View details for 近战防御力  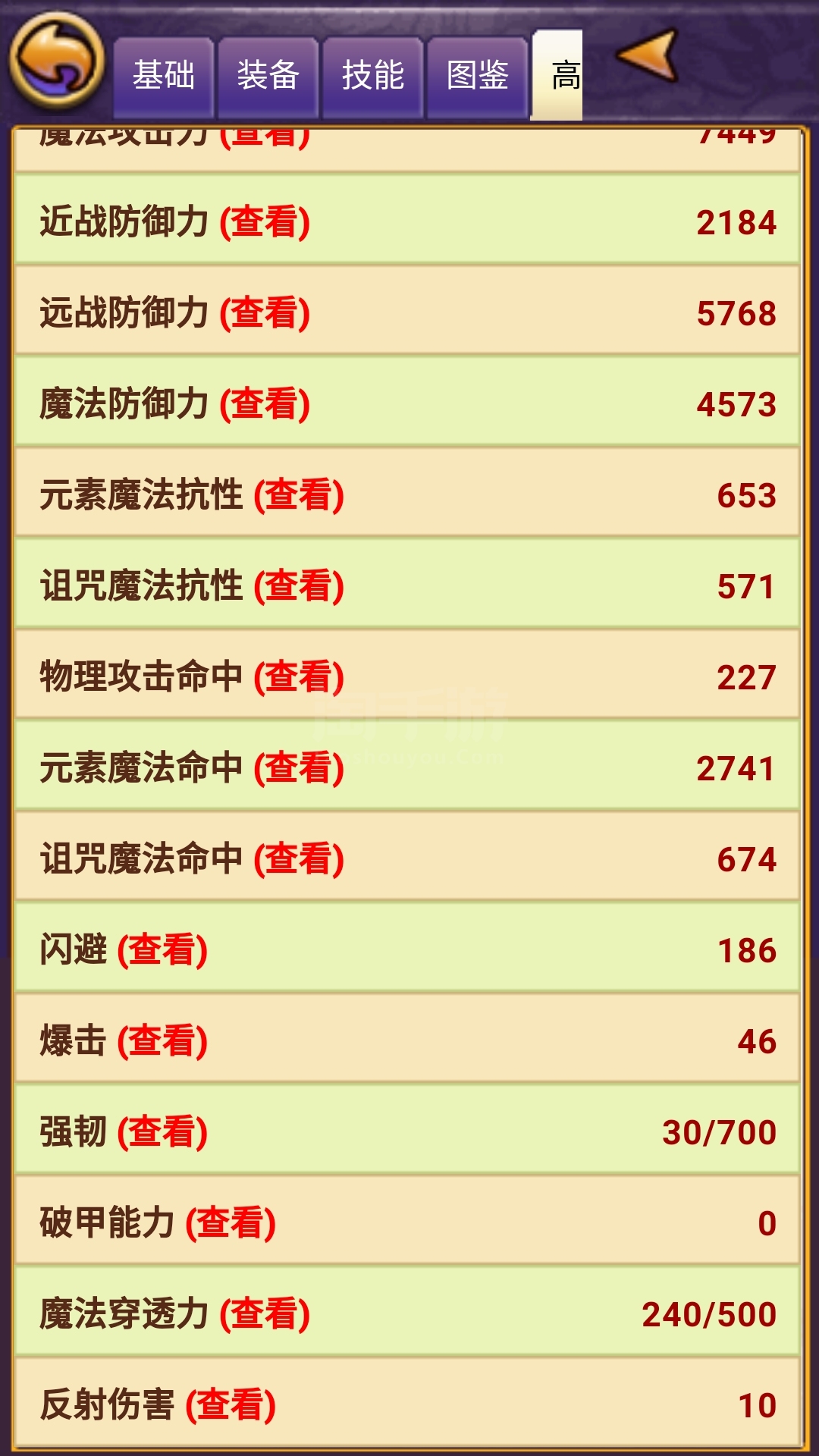[265, 222]
